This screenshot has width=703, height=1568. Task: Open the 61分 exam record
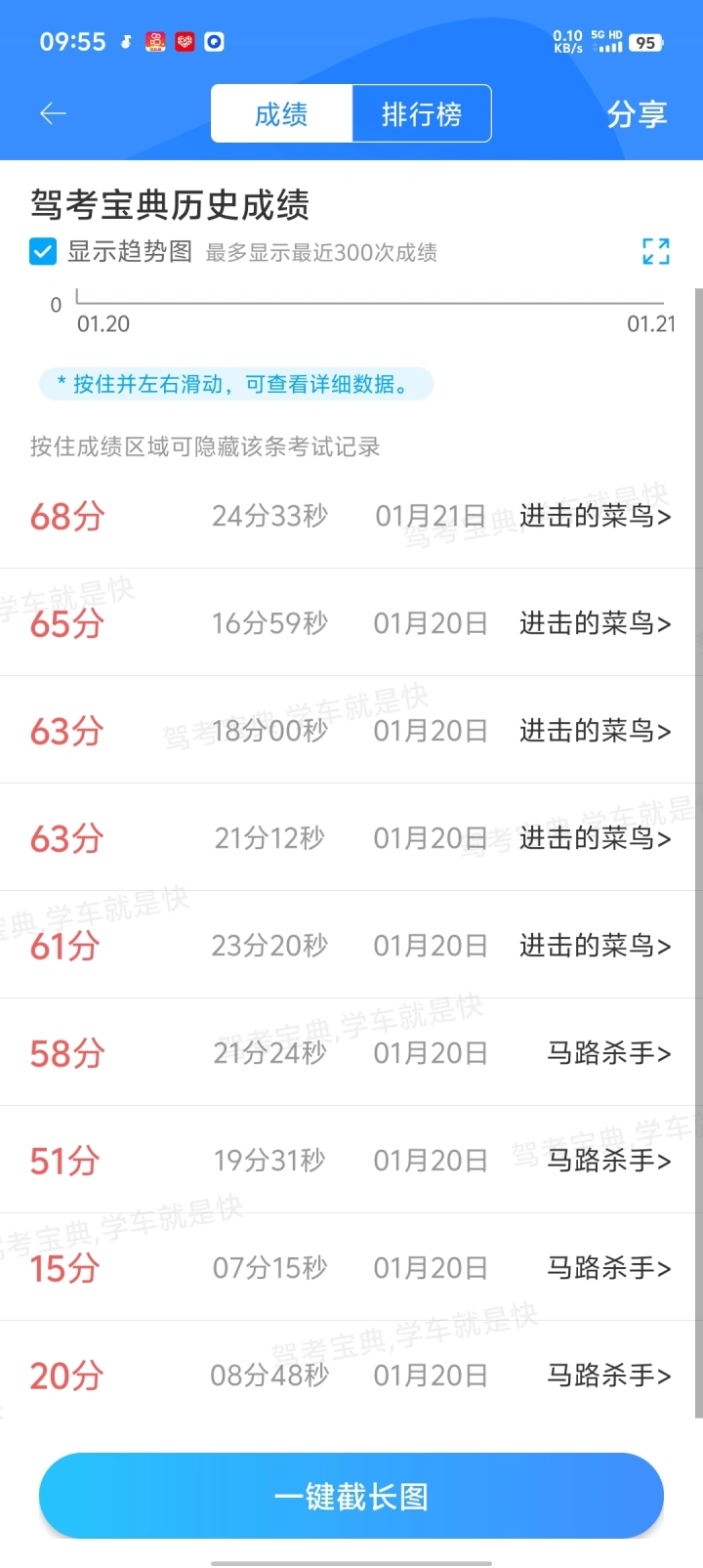pos(351,945)
